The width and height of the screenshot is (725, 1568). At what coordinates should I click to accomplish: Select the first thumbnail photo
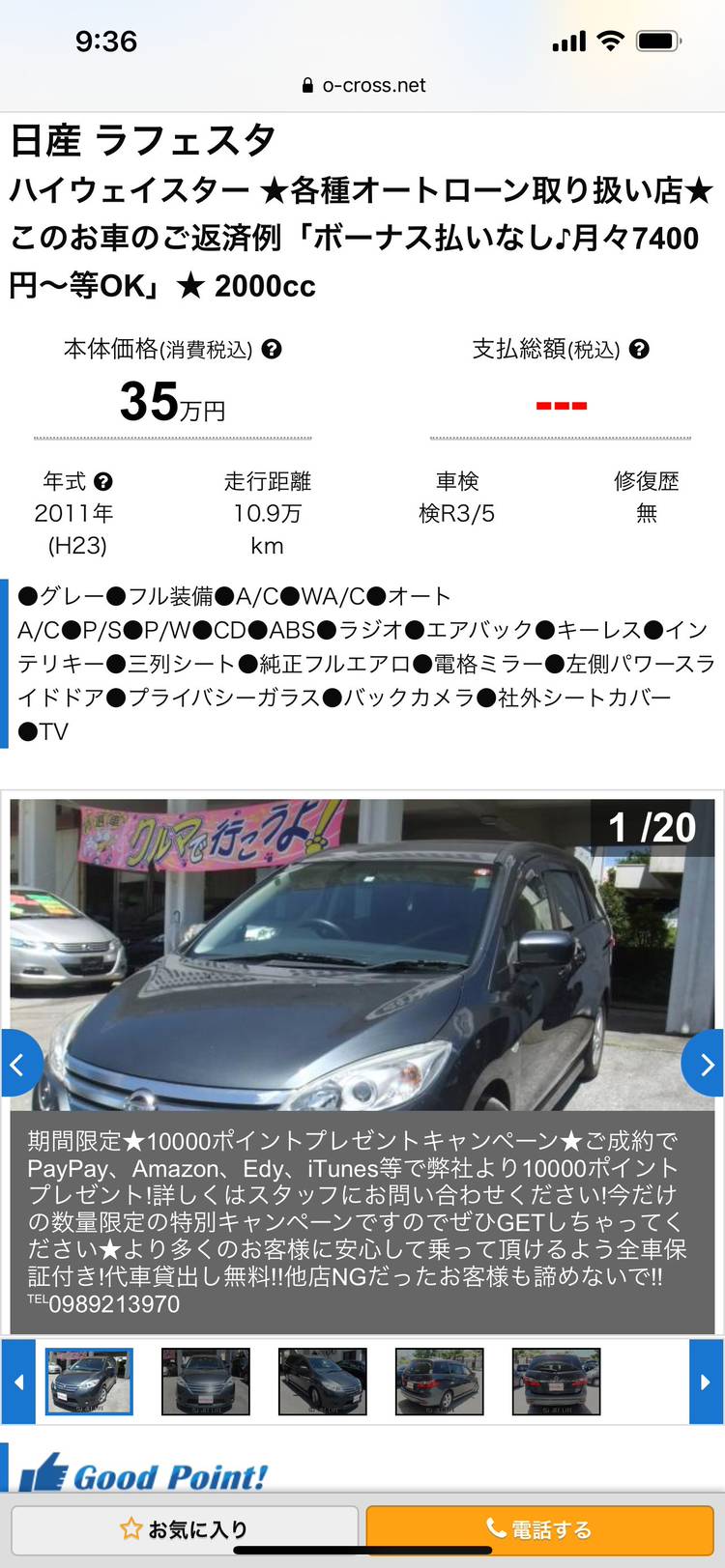(90, 1382)
